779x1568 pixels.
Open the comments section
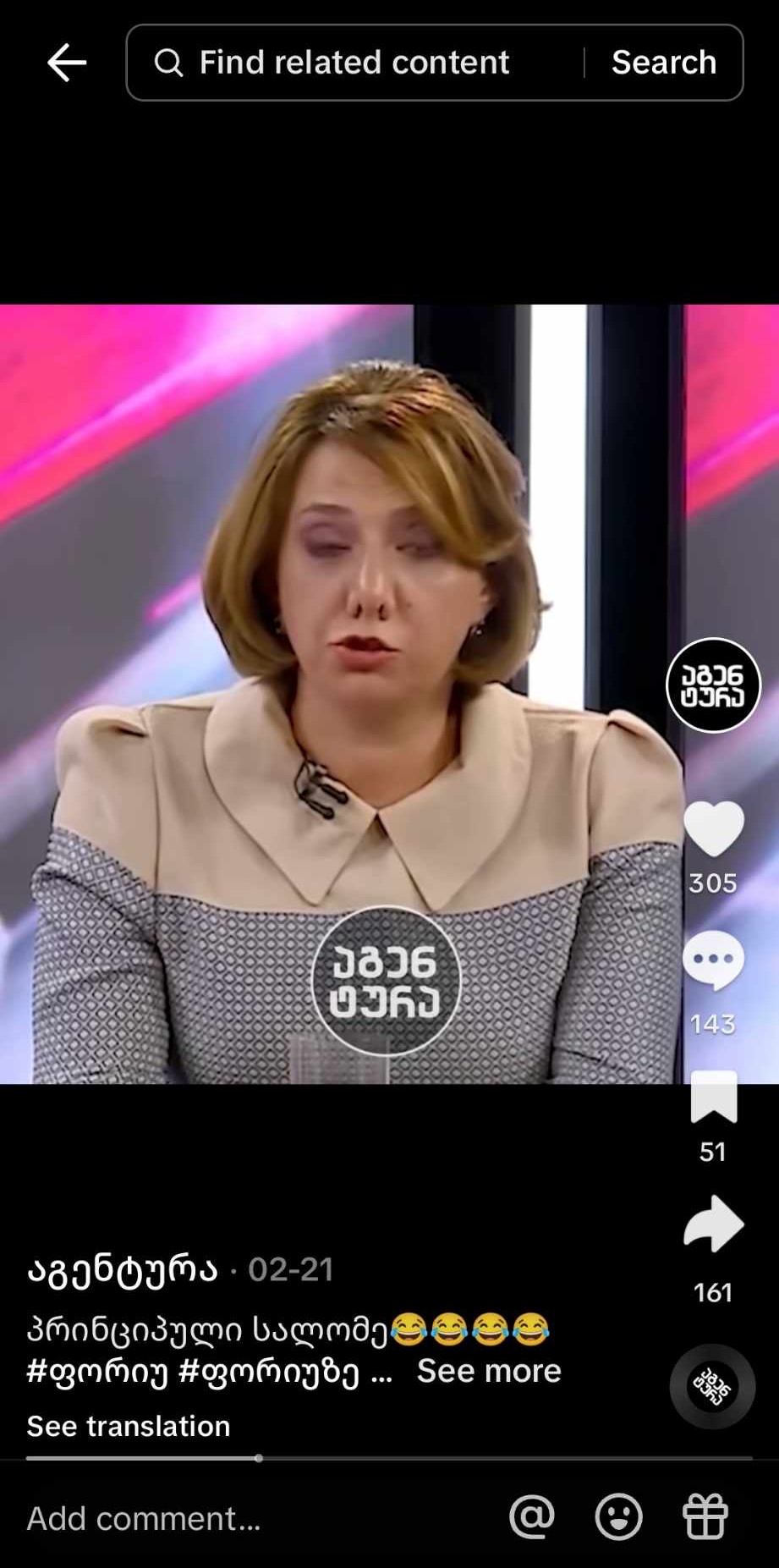[713, 960]
